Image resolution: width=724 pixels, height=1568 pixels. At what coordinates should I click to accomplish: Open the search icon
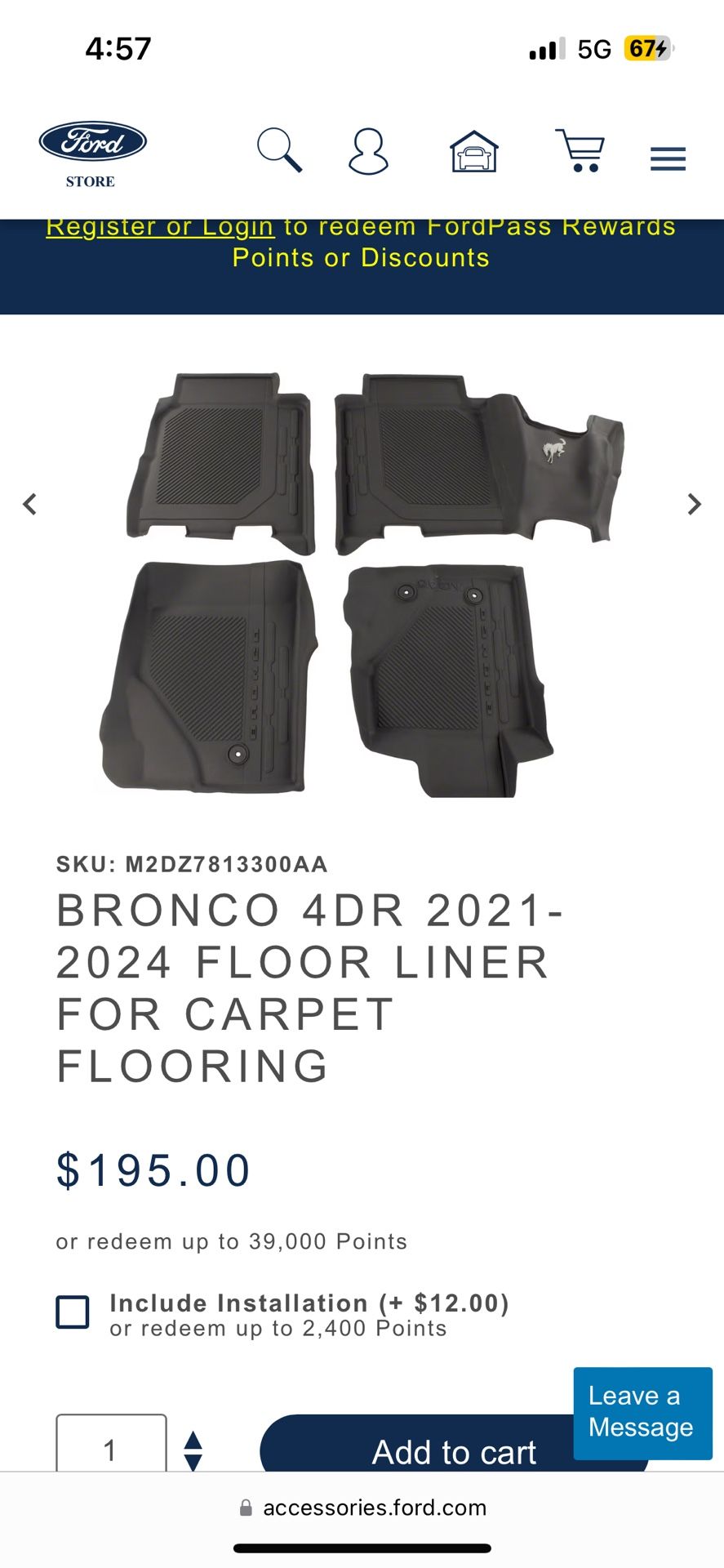280,151
